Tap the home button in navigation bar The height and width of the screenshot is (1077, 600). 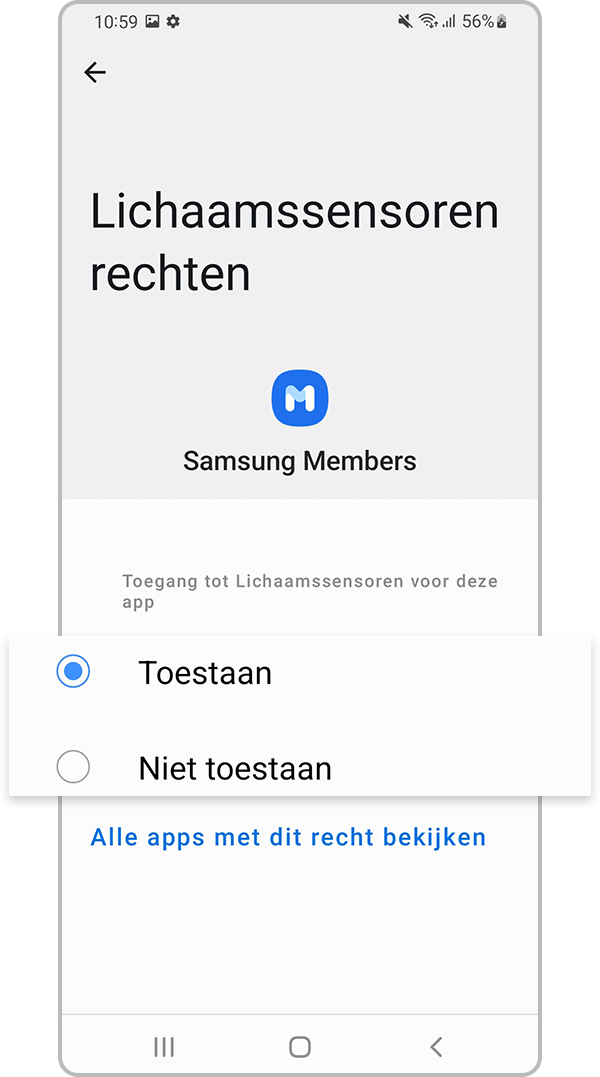(300, 1047)
